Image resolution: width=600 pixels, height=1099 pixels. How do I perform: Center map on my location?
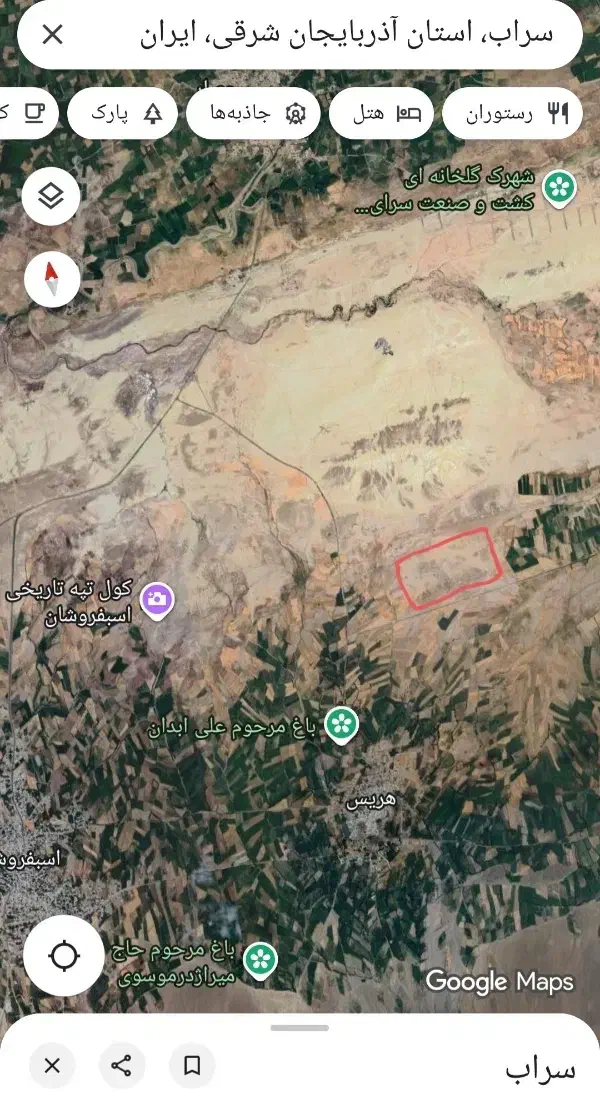[63, 956]
